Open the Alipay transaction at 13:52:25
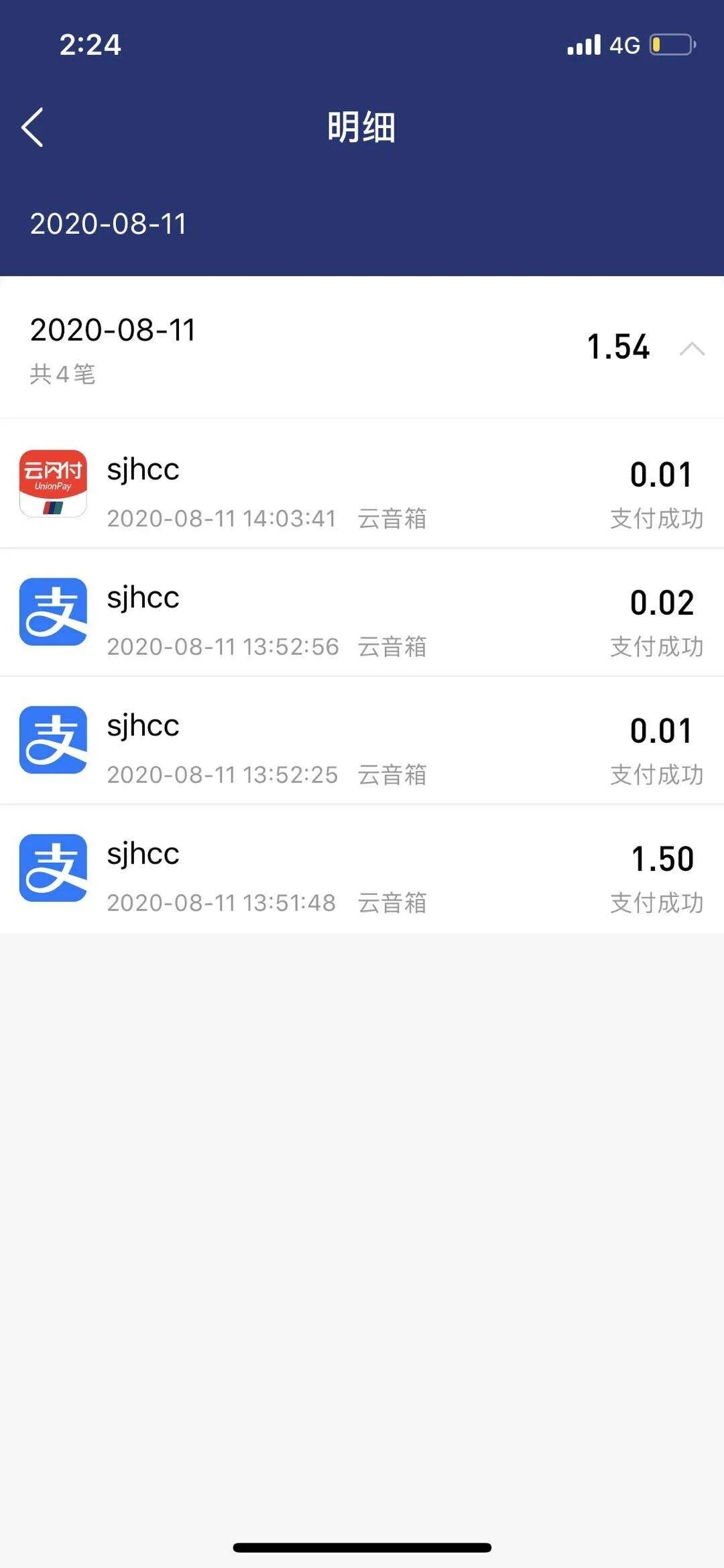The height and width of the screenshot is (1568, 724). click(x=362, y=741)
